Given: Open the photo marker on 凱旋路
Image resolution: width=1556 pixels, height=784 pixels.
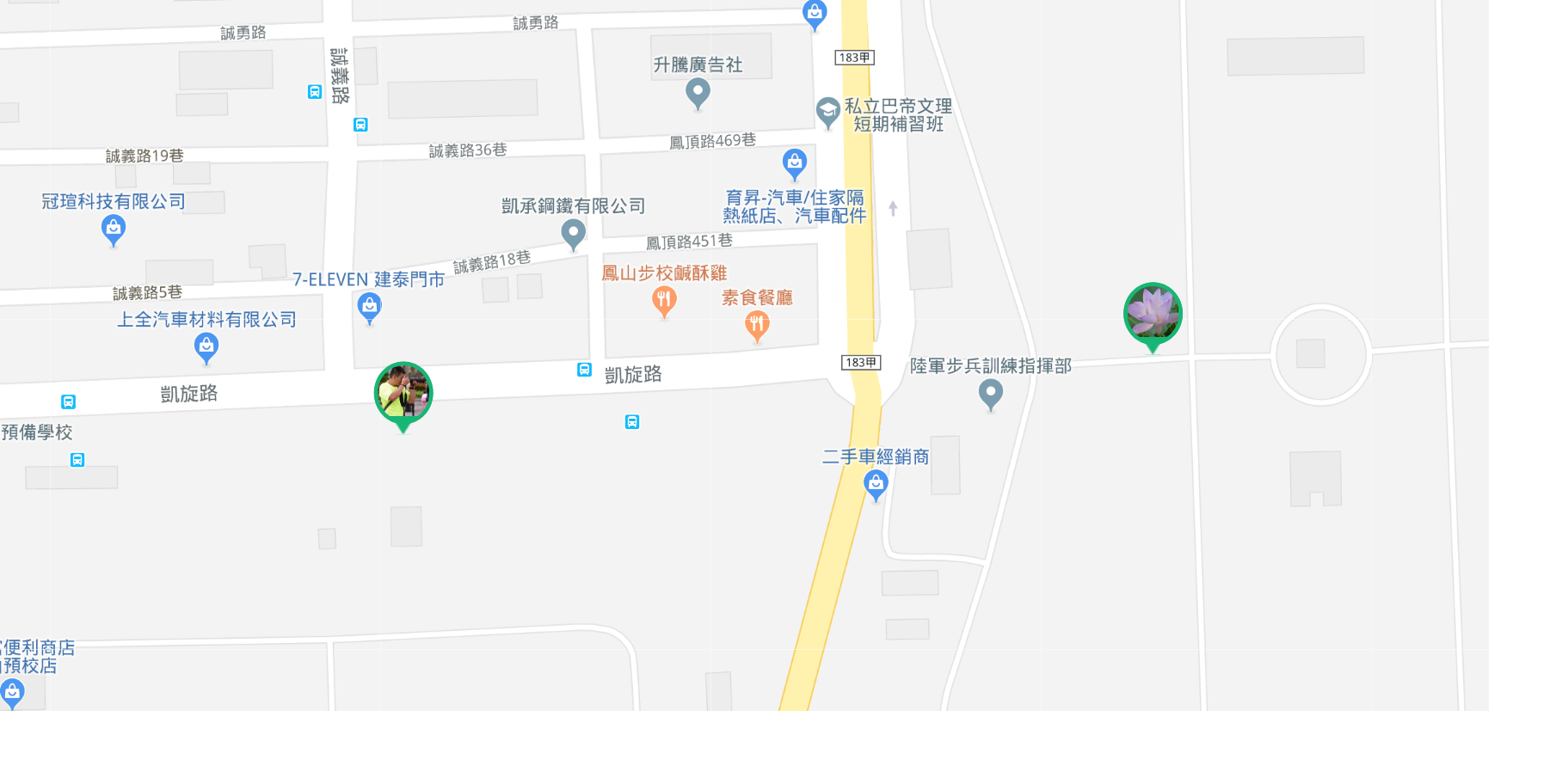Looking at the screenshot, I should tap(403, 392).
